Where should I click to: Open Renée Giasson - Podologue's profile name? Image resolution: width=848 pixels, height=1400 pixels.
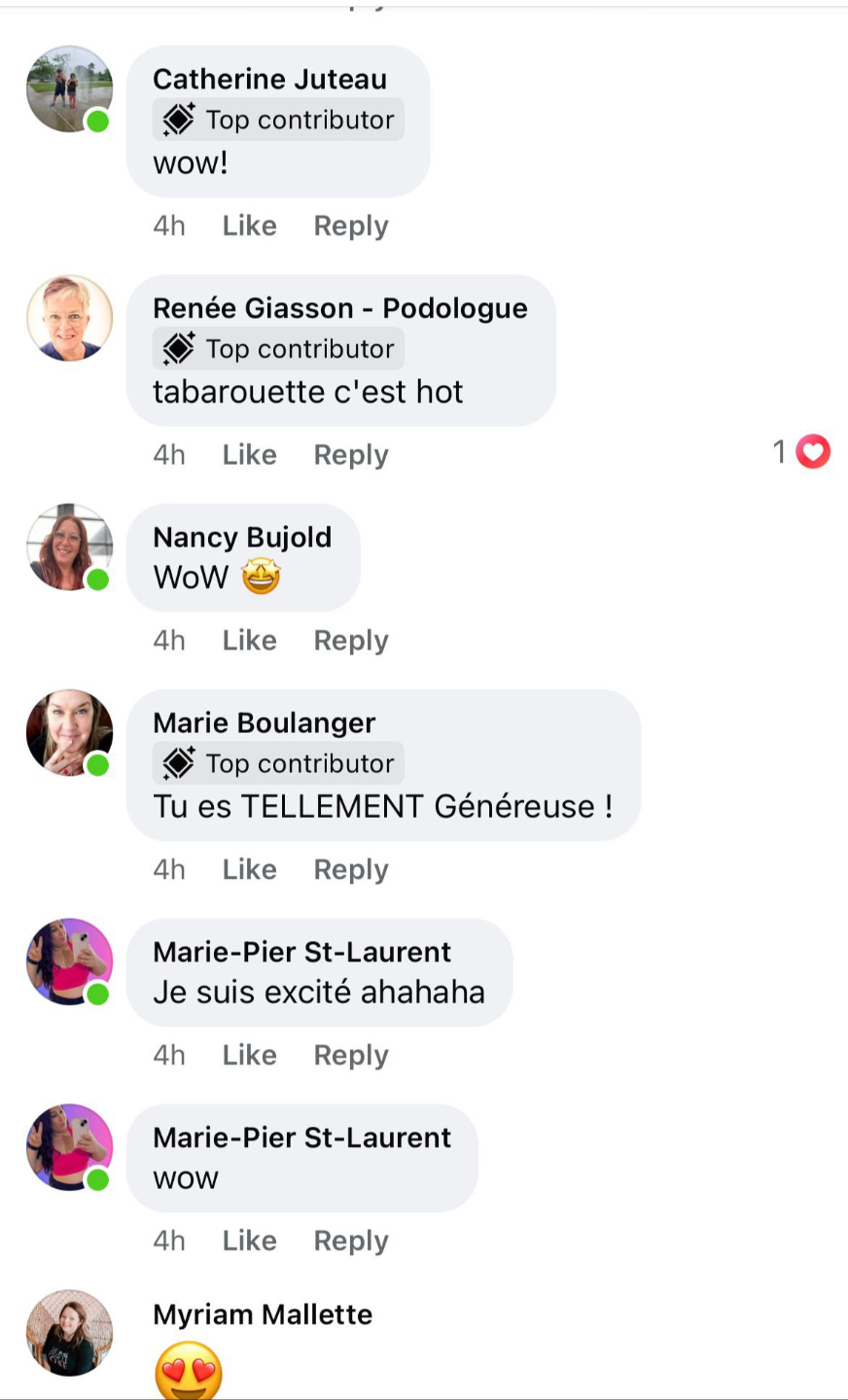(x=339, y=308)
